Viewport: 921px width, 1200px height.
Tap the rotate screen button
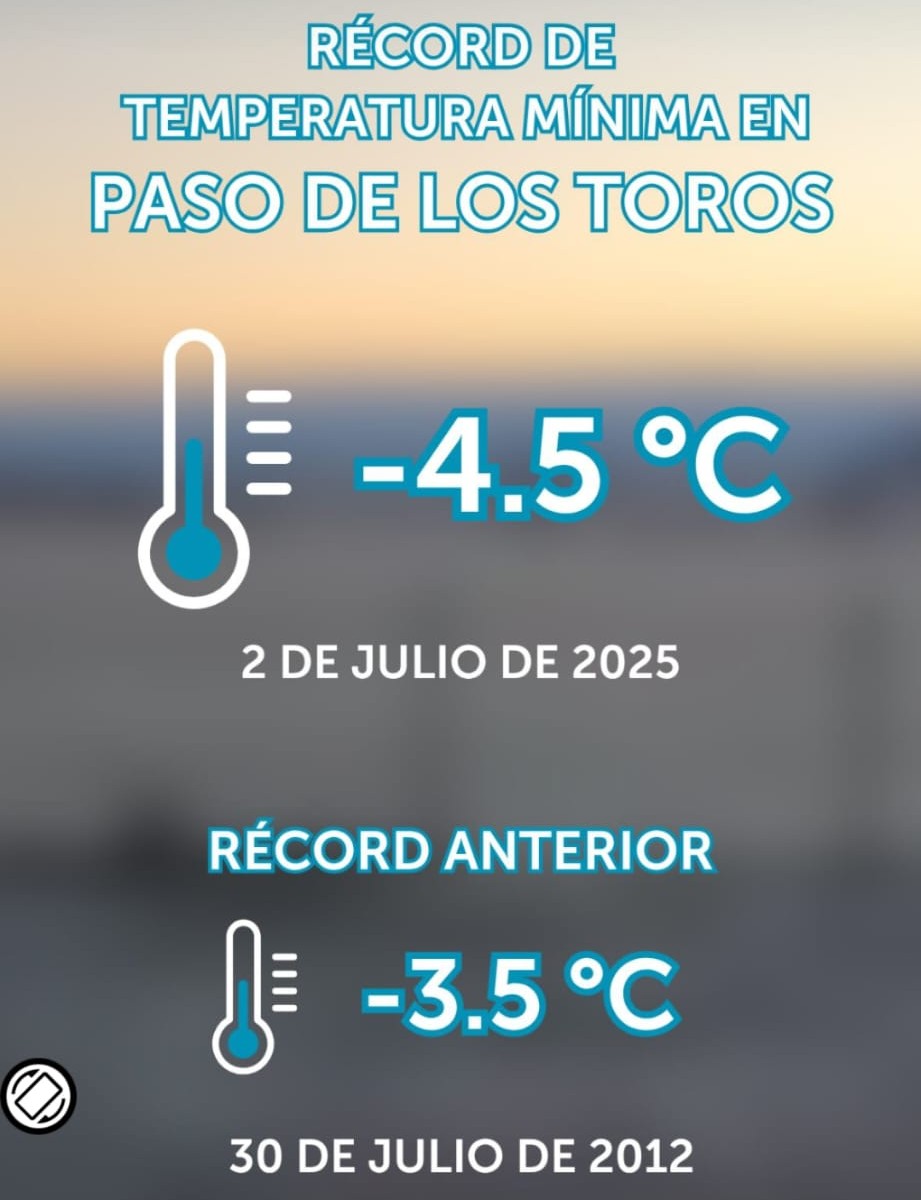click(39, 1094)
